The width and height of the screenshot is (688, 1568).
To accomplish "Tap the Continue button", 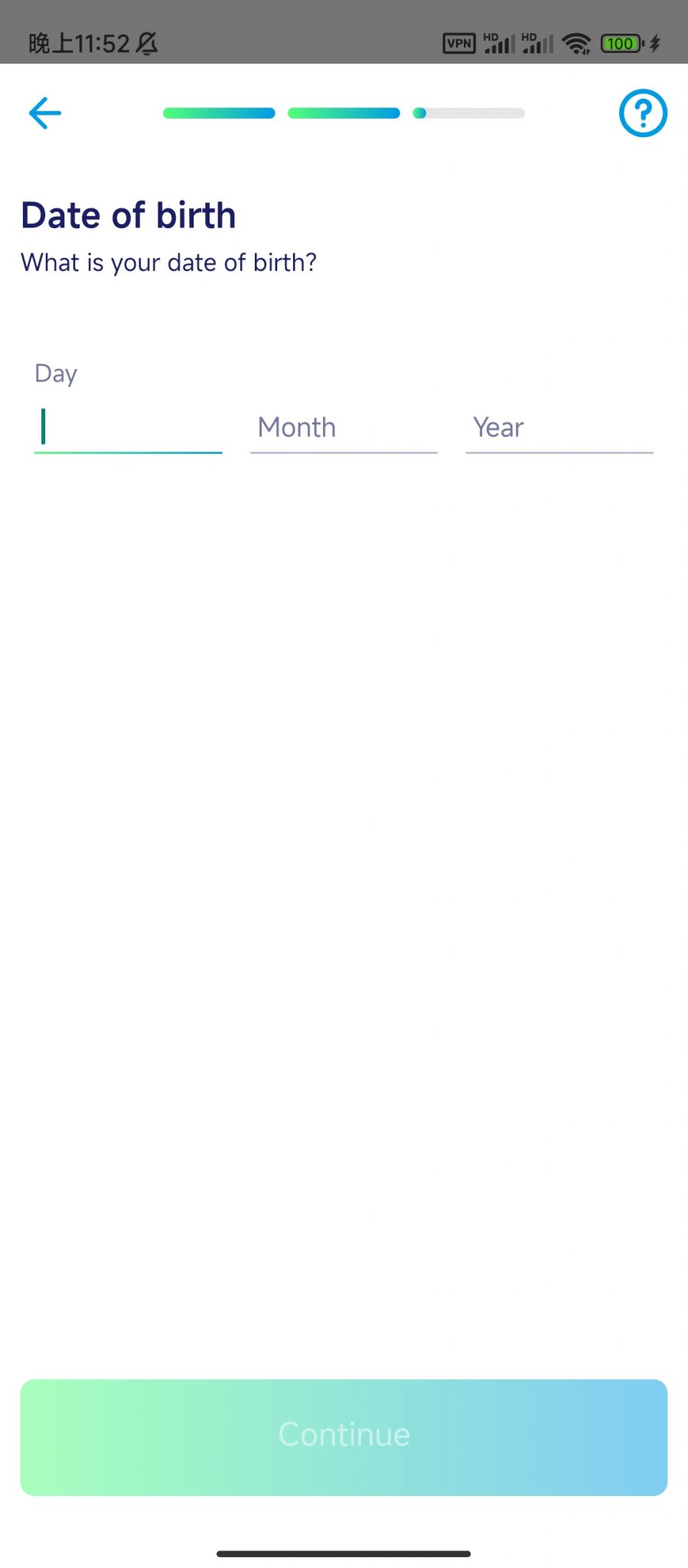I will [344, 1437].
